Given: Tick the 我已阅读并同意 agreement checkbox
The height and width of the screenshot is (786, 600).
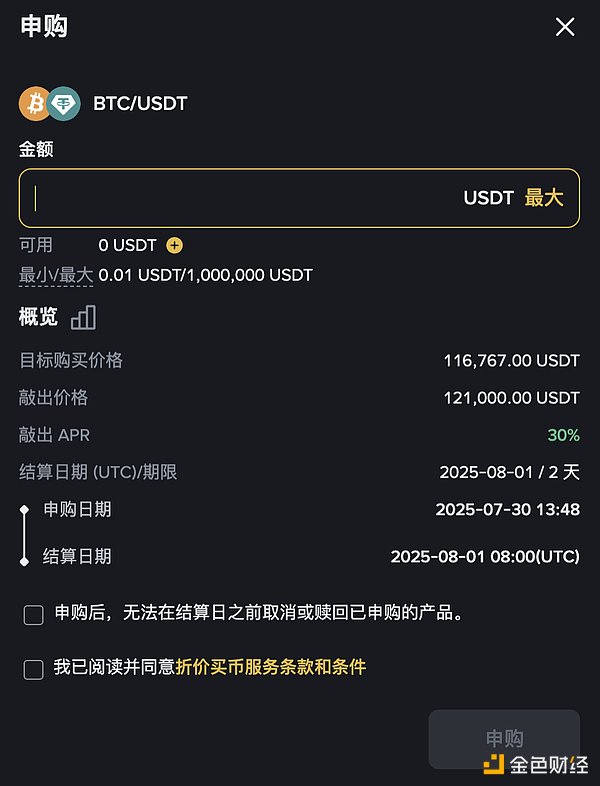Looking at the screenshot, I should point(33,669).
